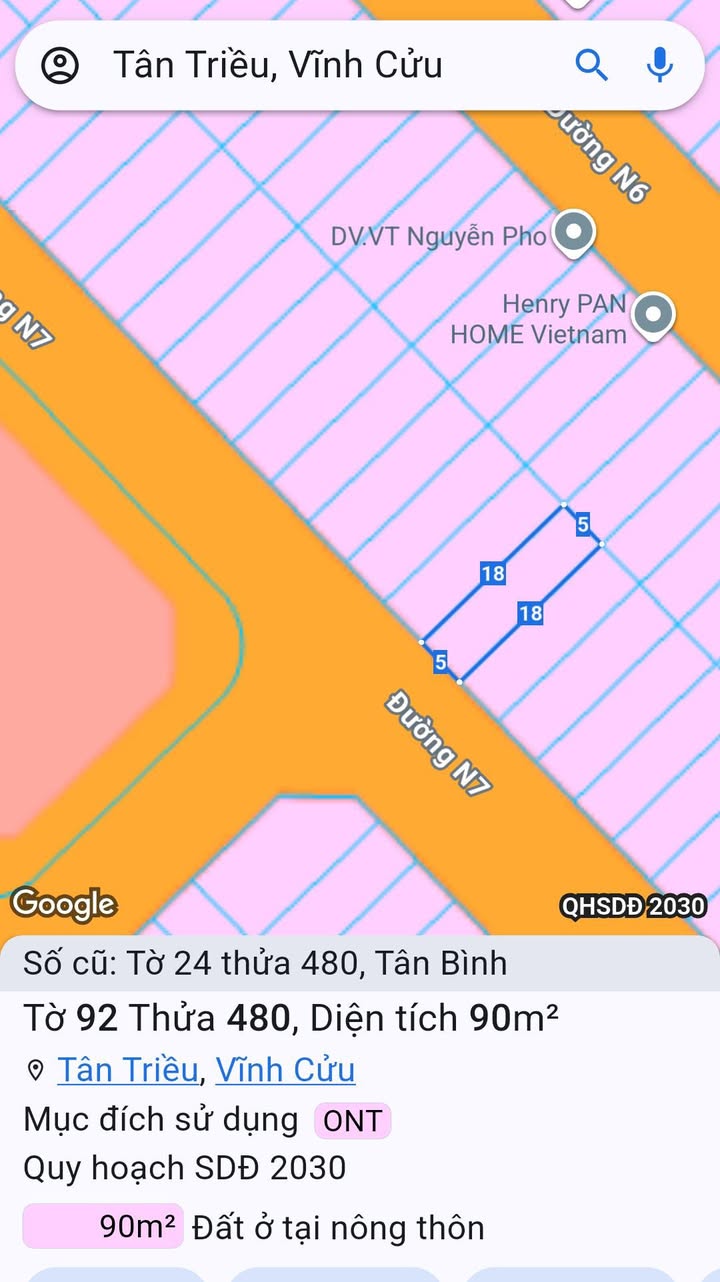Open the Henry PAN HOME Vietnam marker
Screen dimensions: 720x1282
coord(654,316)
